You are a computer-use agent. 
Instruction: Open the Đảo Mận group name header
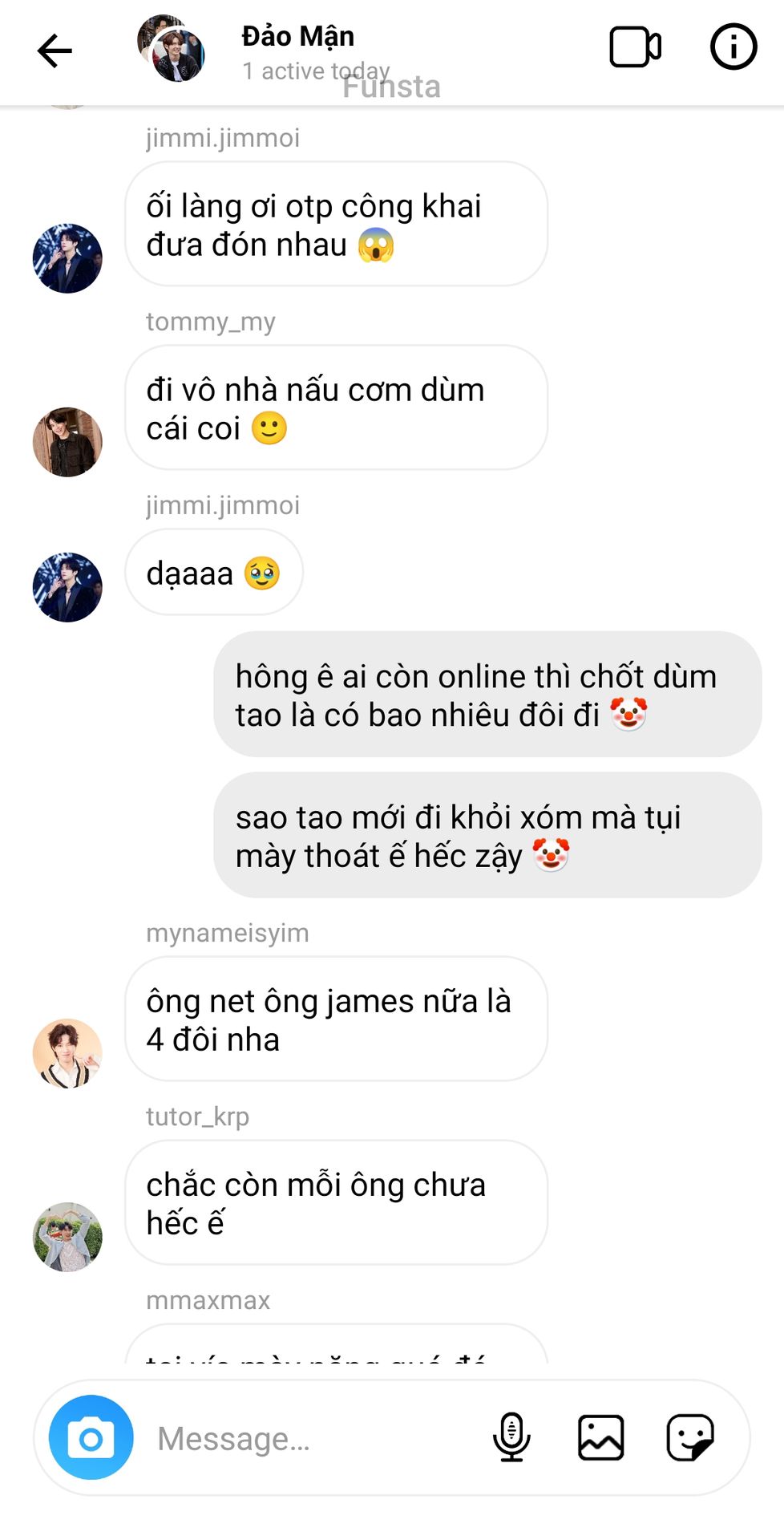click(x=298, y=37)
